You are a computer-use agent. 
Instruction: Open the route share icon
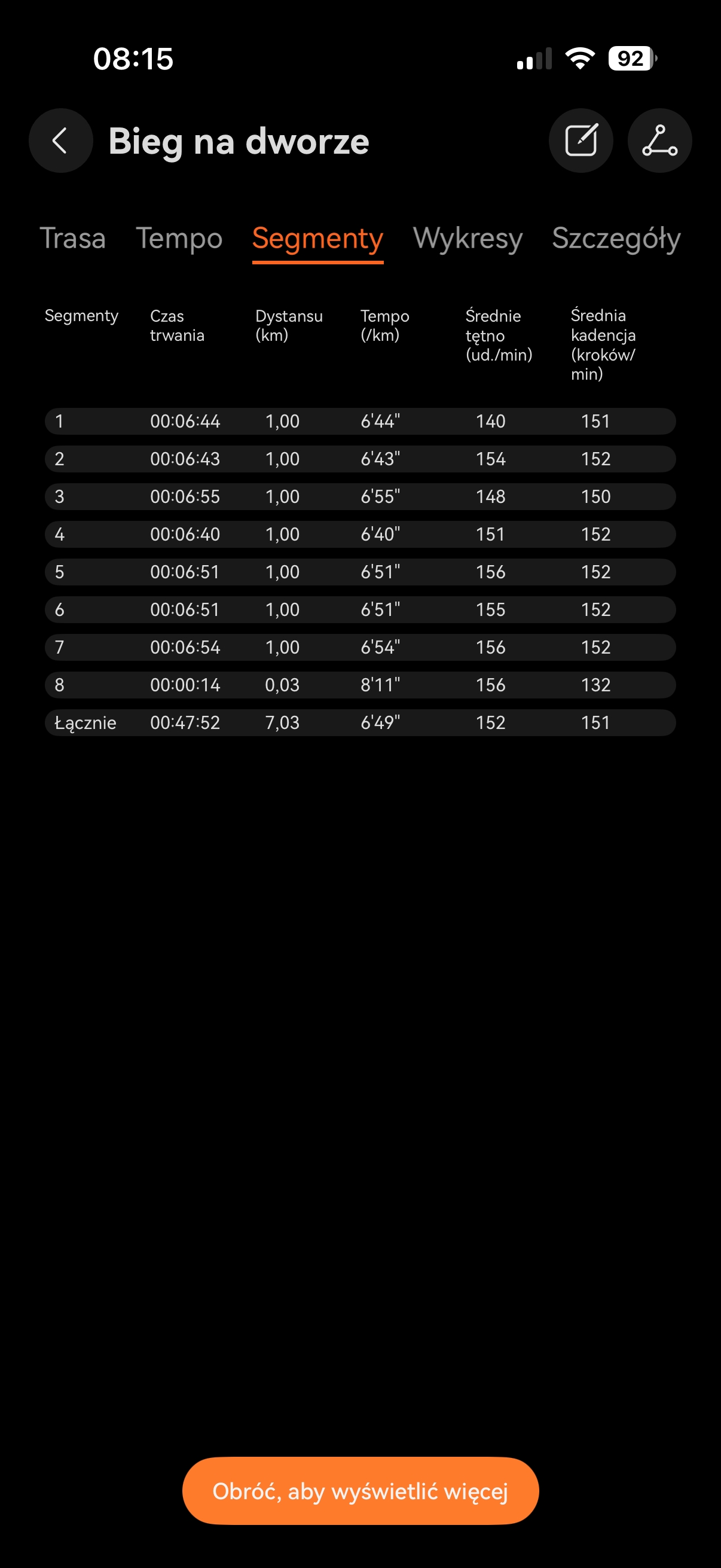coord(659,141)
